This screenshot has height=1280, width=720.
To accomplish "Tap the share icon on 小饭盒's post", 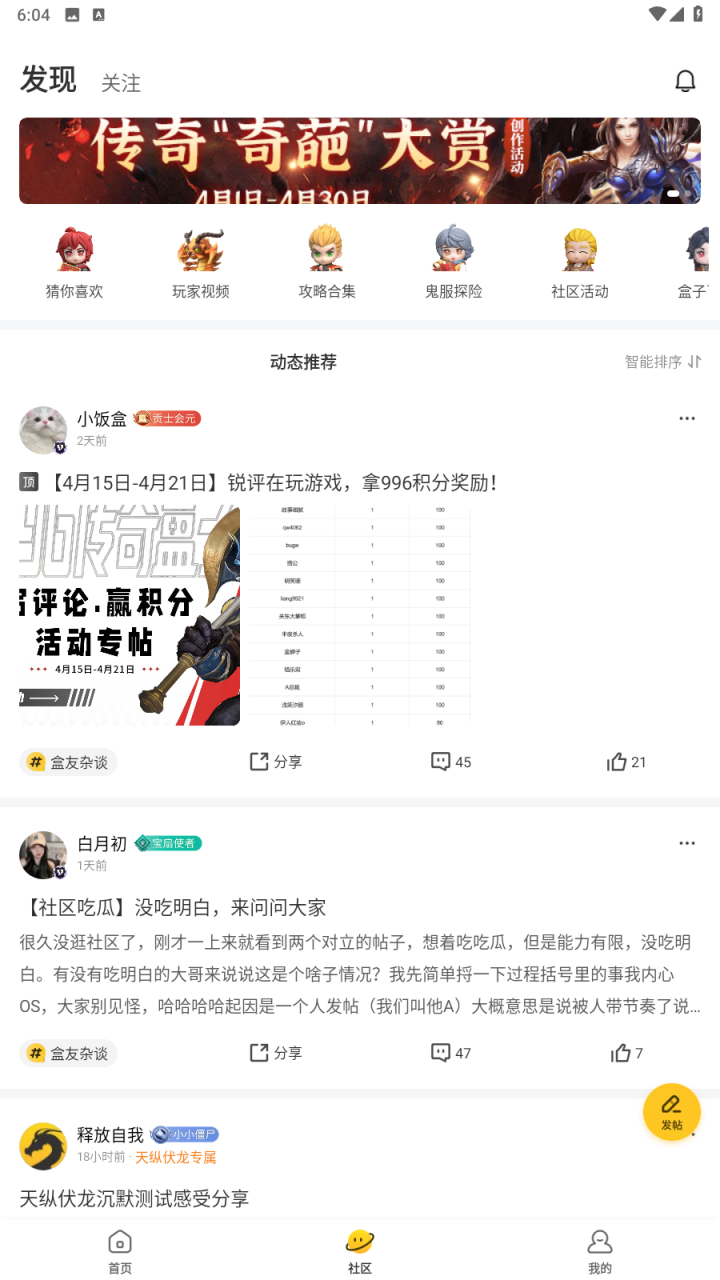I will (x=275, y=762).
